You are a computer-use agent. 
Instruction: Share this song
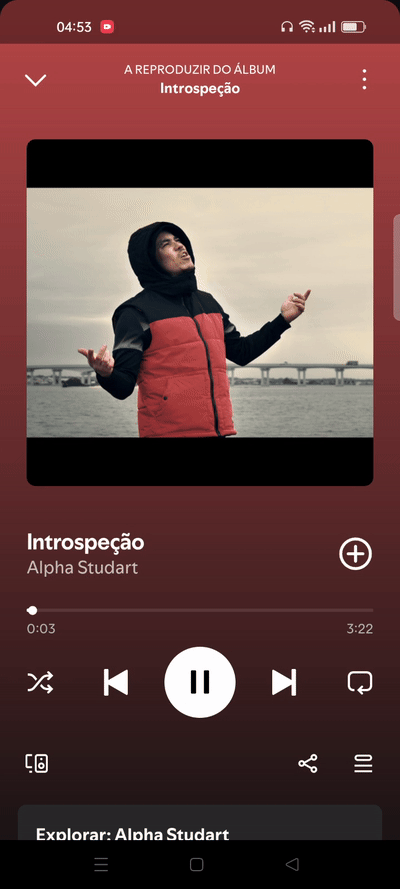click(308, 764)
